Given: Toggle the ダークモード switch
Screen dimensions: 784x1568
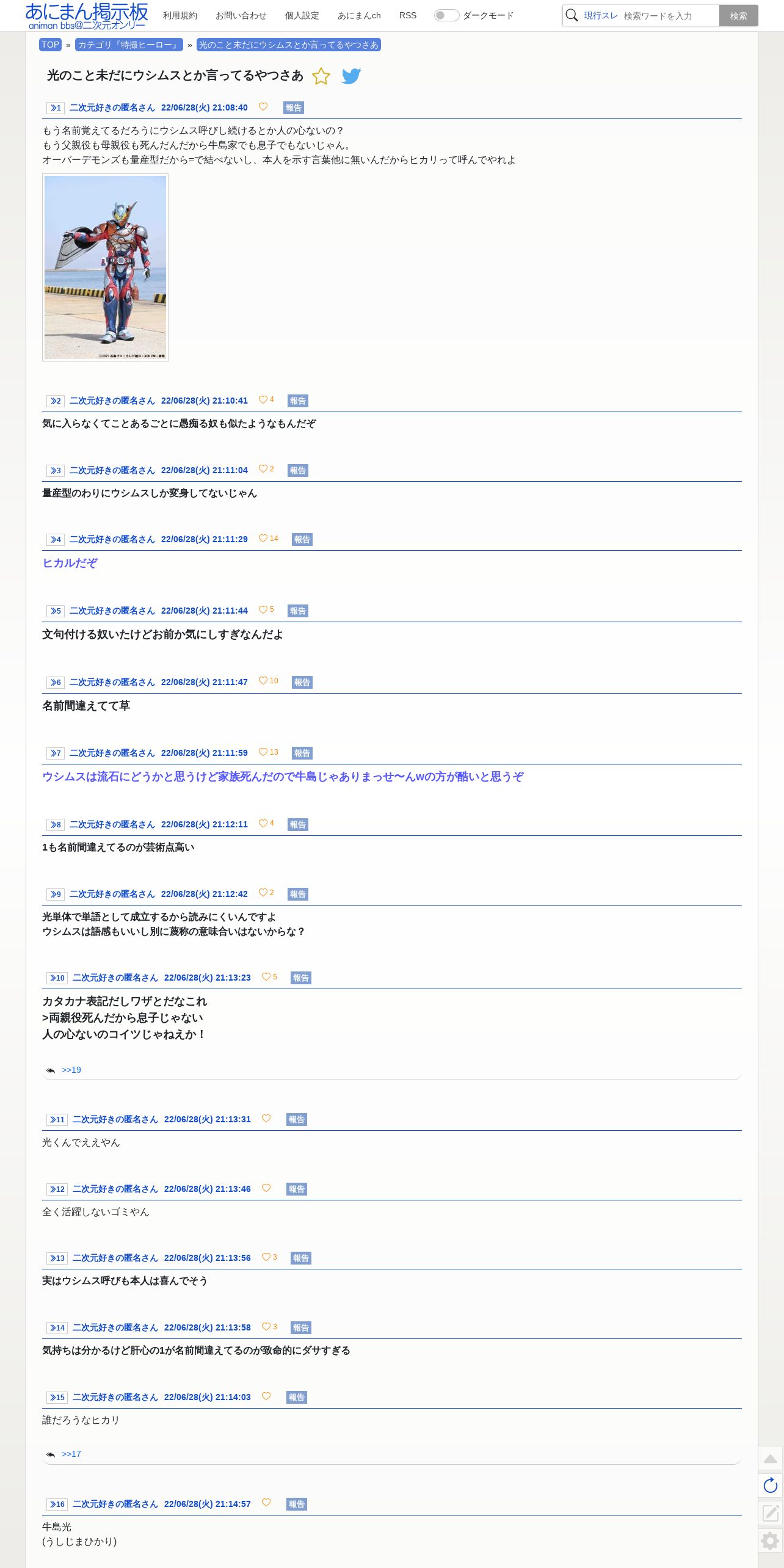Looking at the screenshot, I should [446, 15].
